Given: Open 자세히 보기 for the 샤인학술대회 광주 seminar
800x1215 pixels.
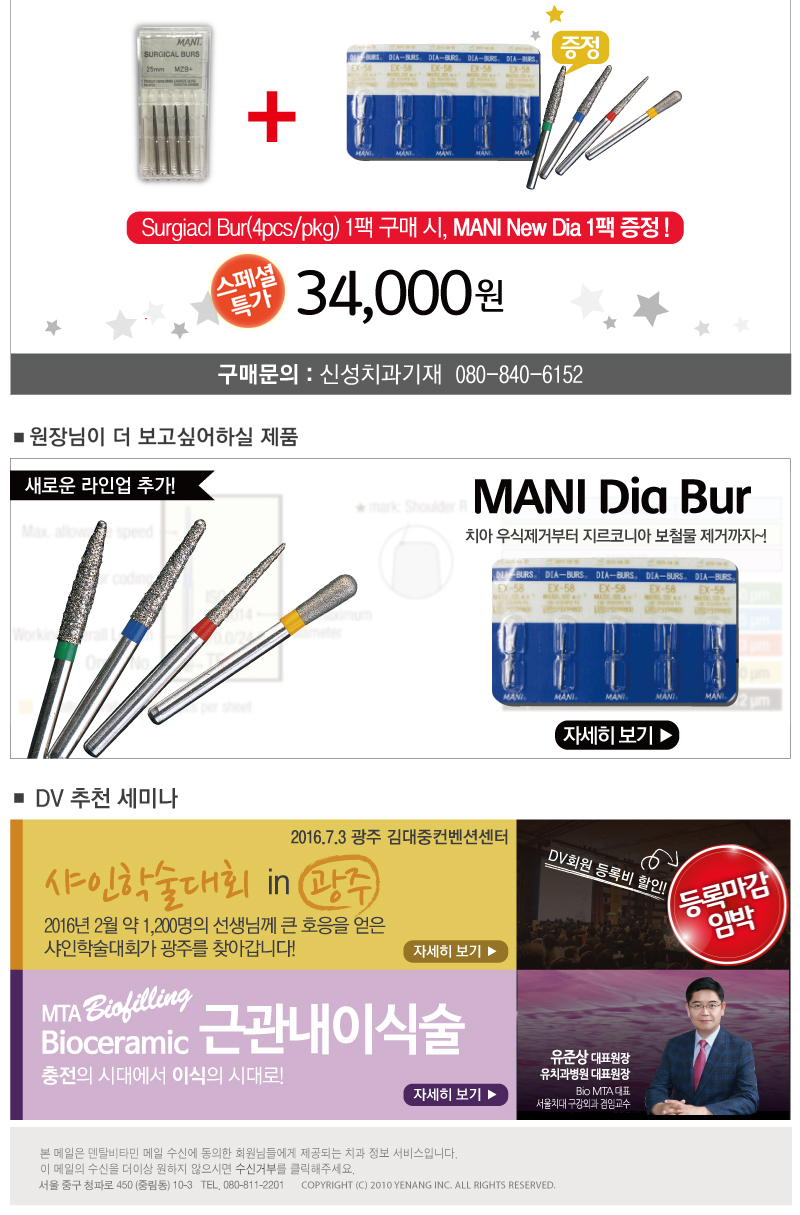Looking at the screenshot, I should click(455, 951).
